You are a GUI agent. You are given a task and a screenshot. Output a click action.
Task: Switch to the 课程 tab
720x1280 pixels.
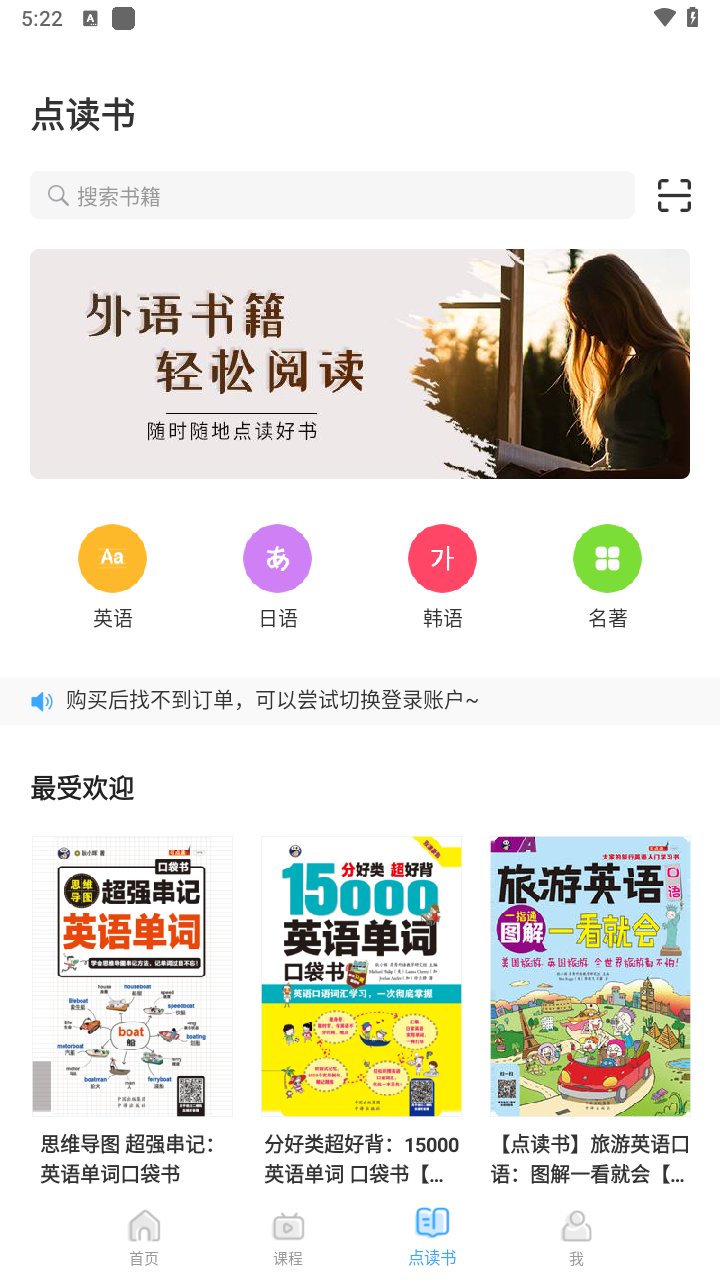(288, 1237)
